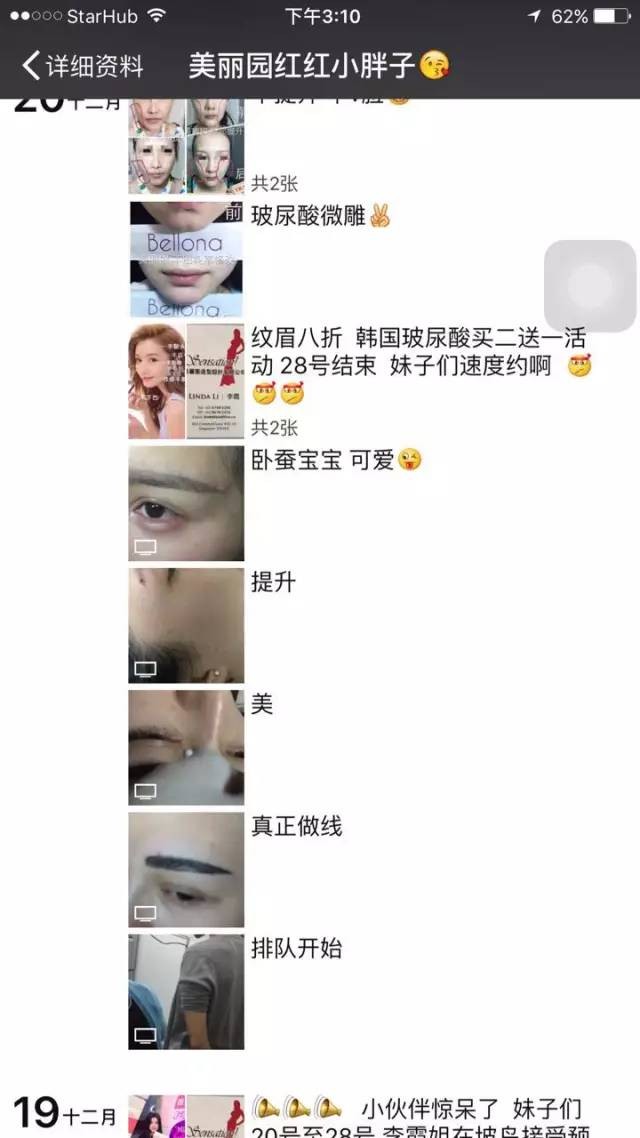Go back to 详细资料

pyautogui.click(x=84, y=67)
